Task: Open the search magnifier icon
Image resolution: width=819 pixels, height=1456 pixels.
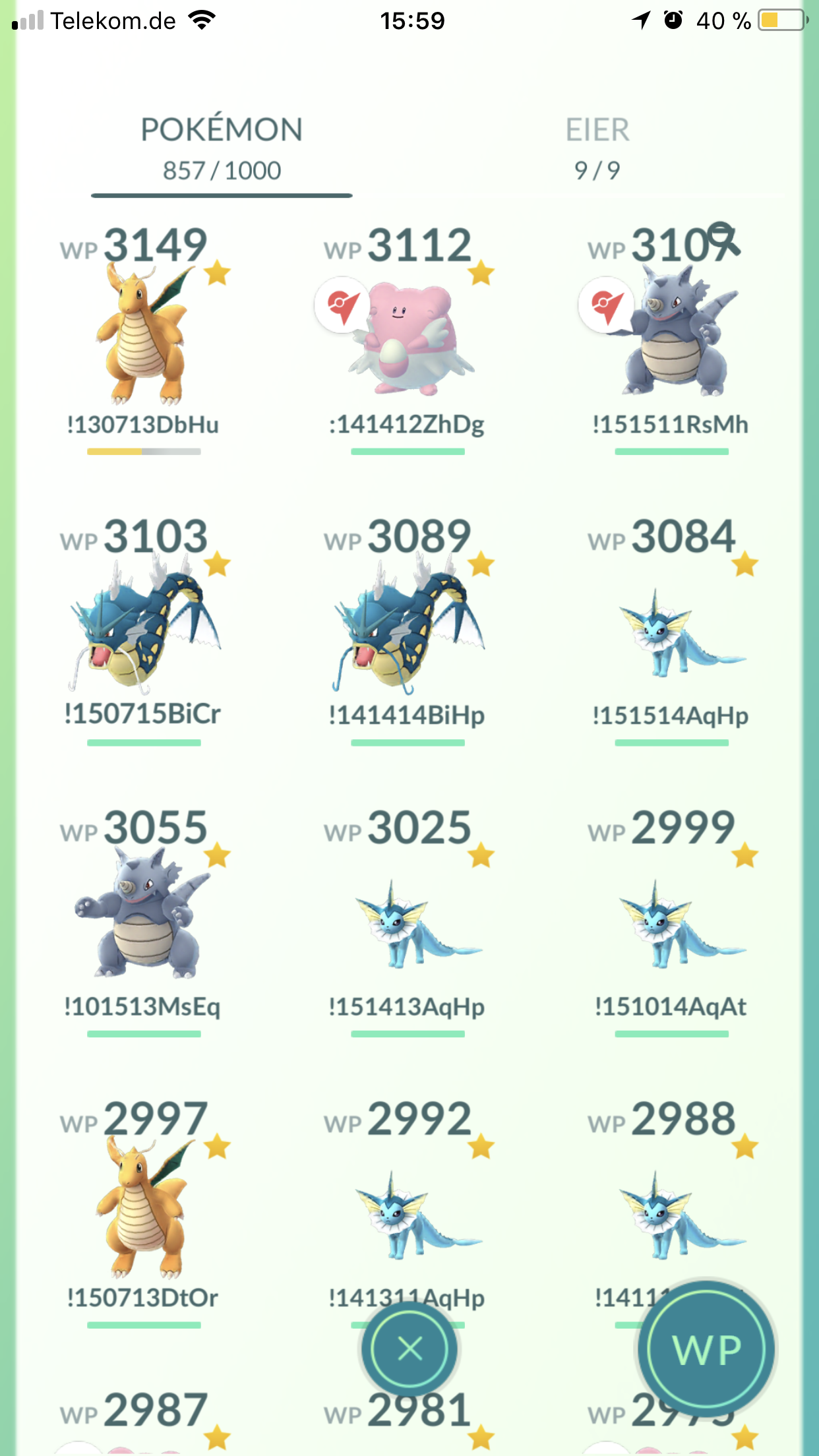Action: [x=723, y=239]
